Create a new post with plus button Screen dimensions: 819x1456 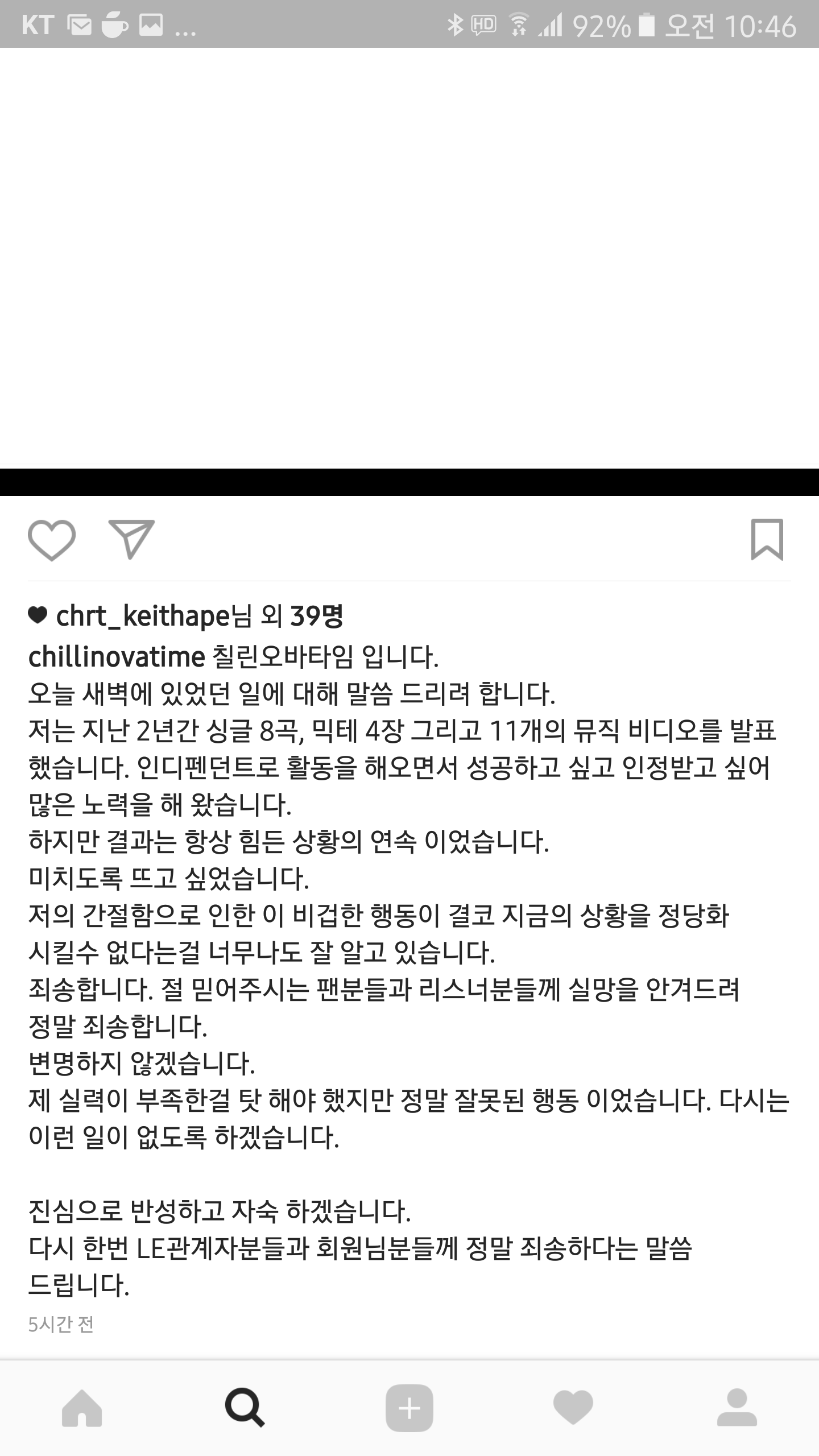pyautogui.click(x=409, y=1408)
